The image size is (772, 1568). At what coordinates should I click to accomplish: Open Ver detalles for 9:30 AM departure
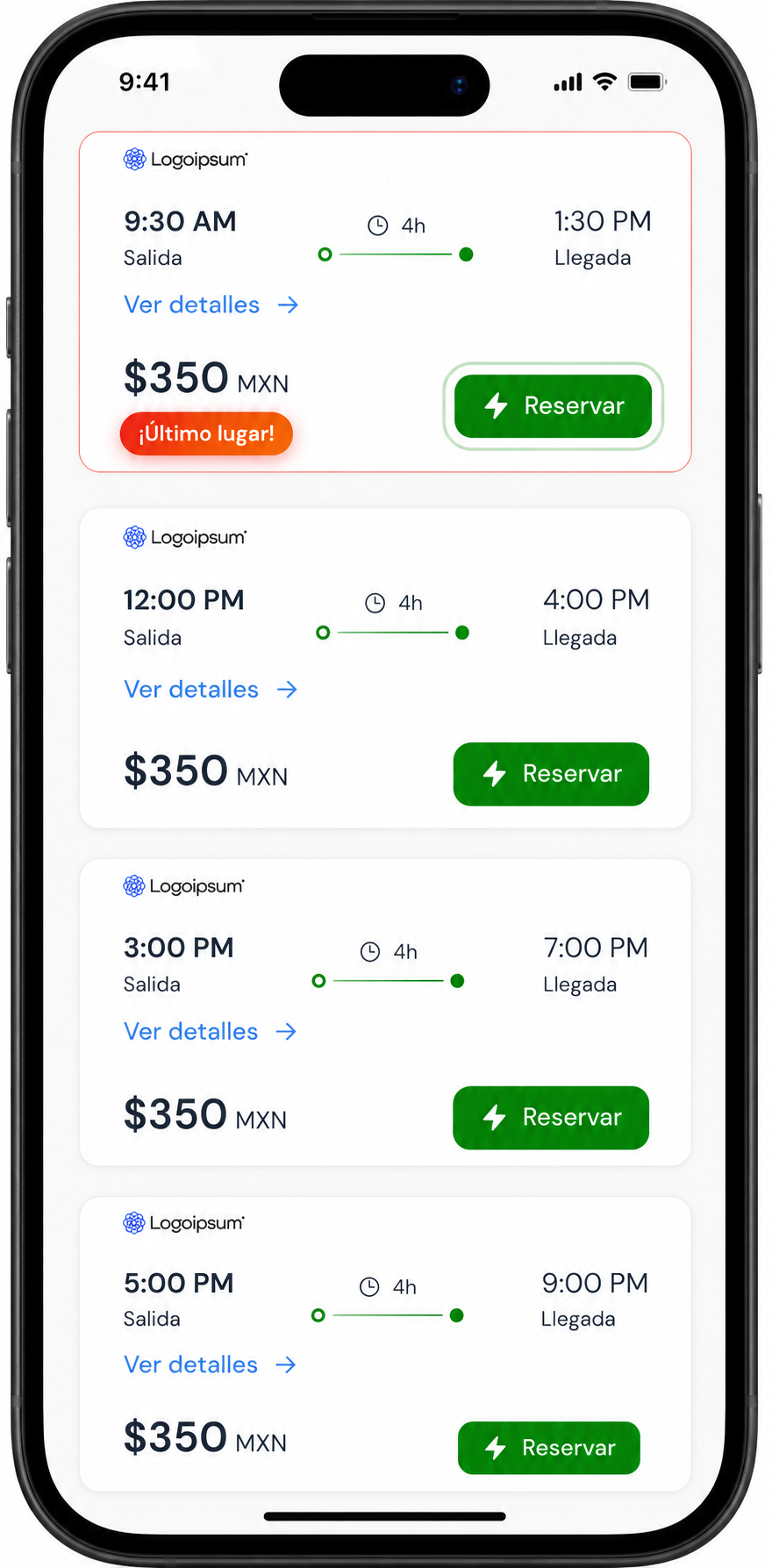click(x=211, y=304)
